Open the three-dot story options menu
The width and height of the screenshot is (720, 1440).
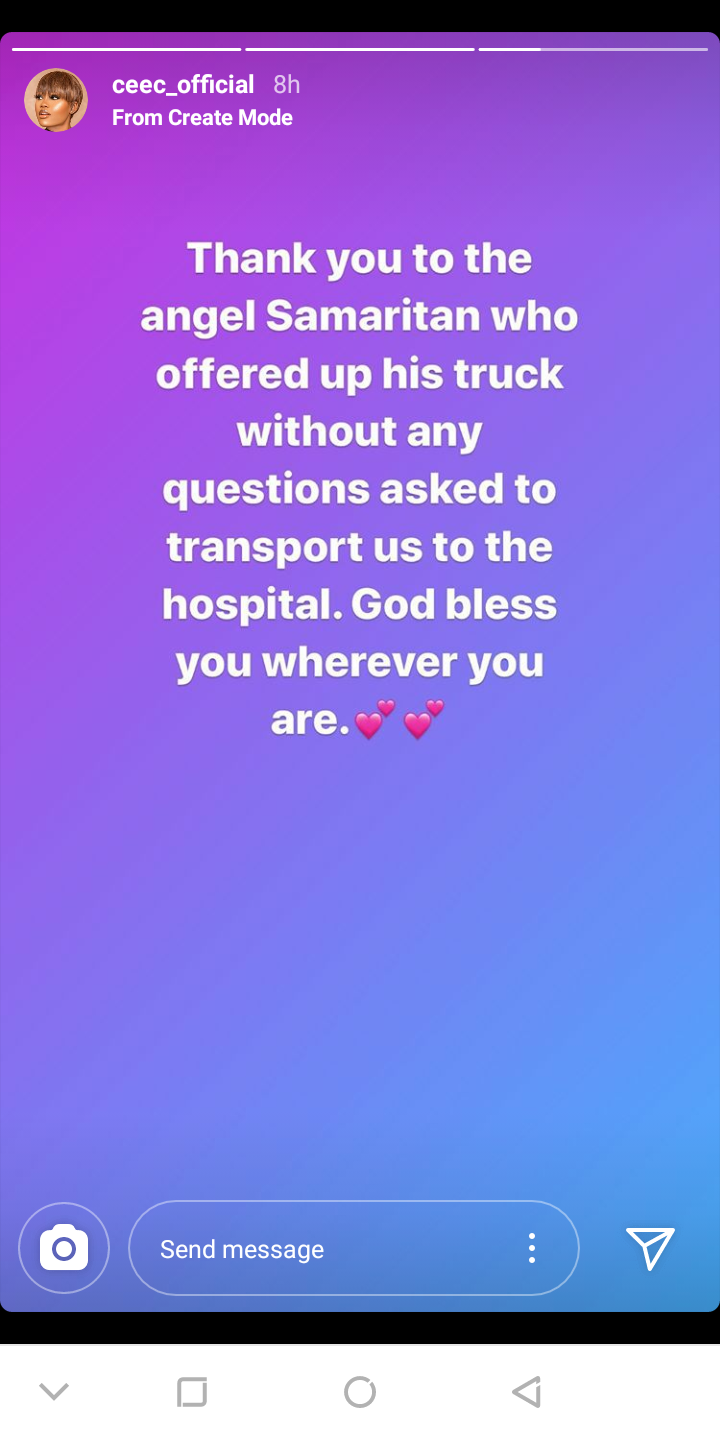point(532,1248)
